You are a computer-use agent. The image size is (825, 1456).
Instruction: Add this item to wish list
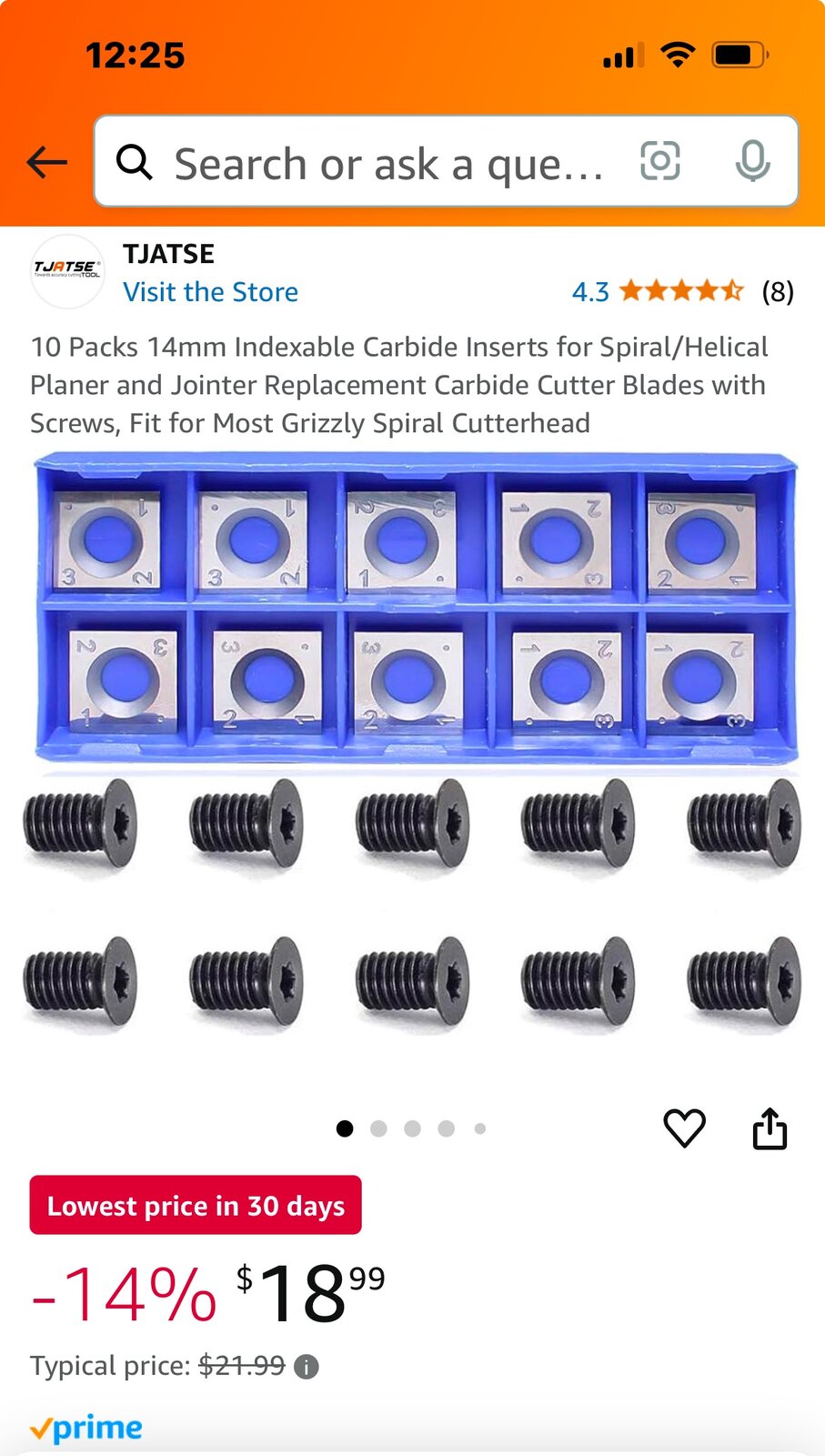pos(684,1128)
